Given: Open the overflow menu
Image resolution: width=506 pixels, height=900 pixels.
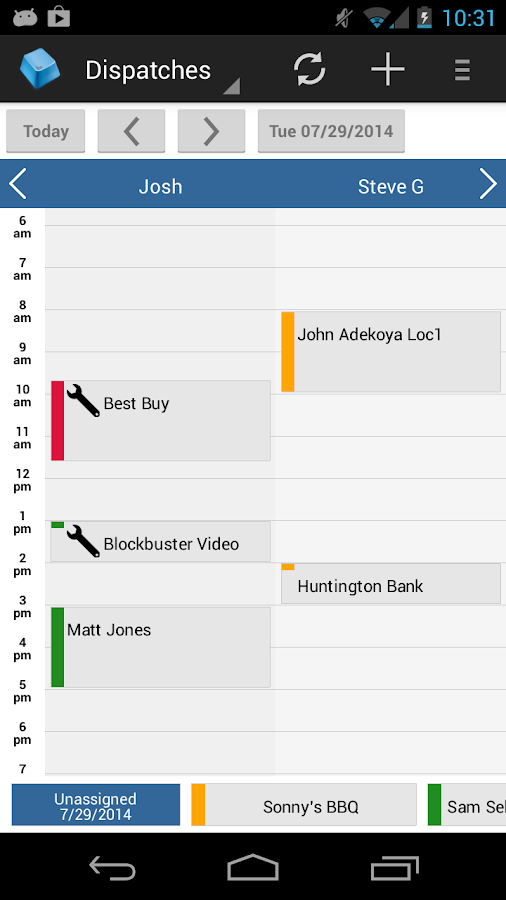Looking at the screenshot, I should point(462,70).
